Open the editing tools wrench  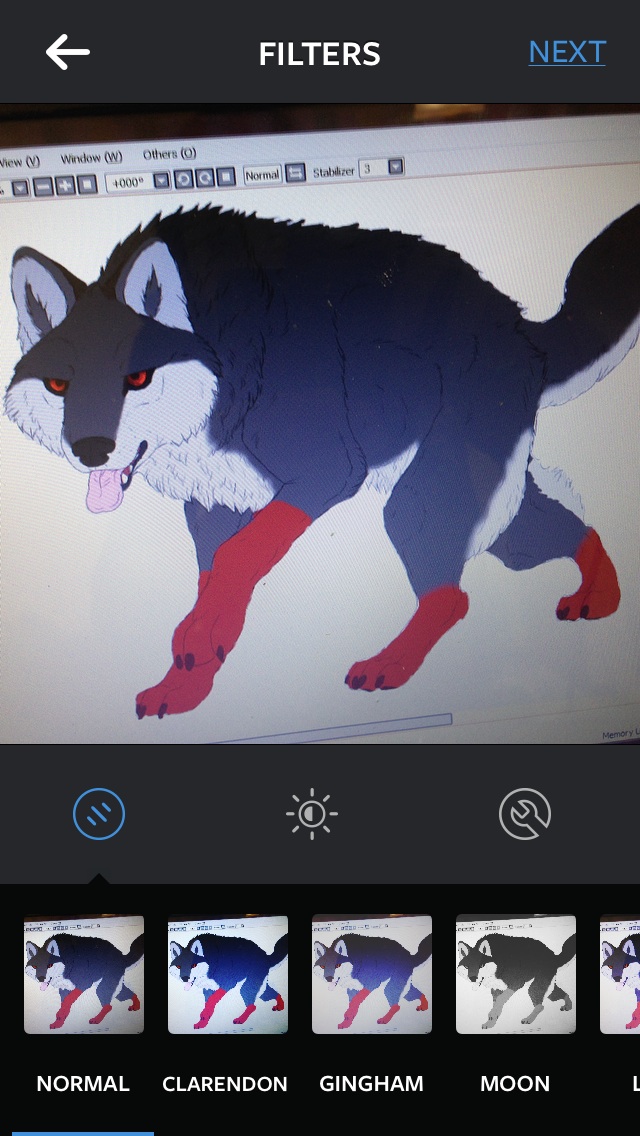coord(525,814)
